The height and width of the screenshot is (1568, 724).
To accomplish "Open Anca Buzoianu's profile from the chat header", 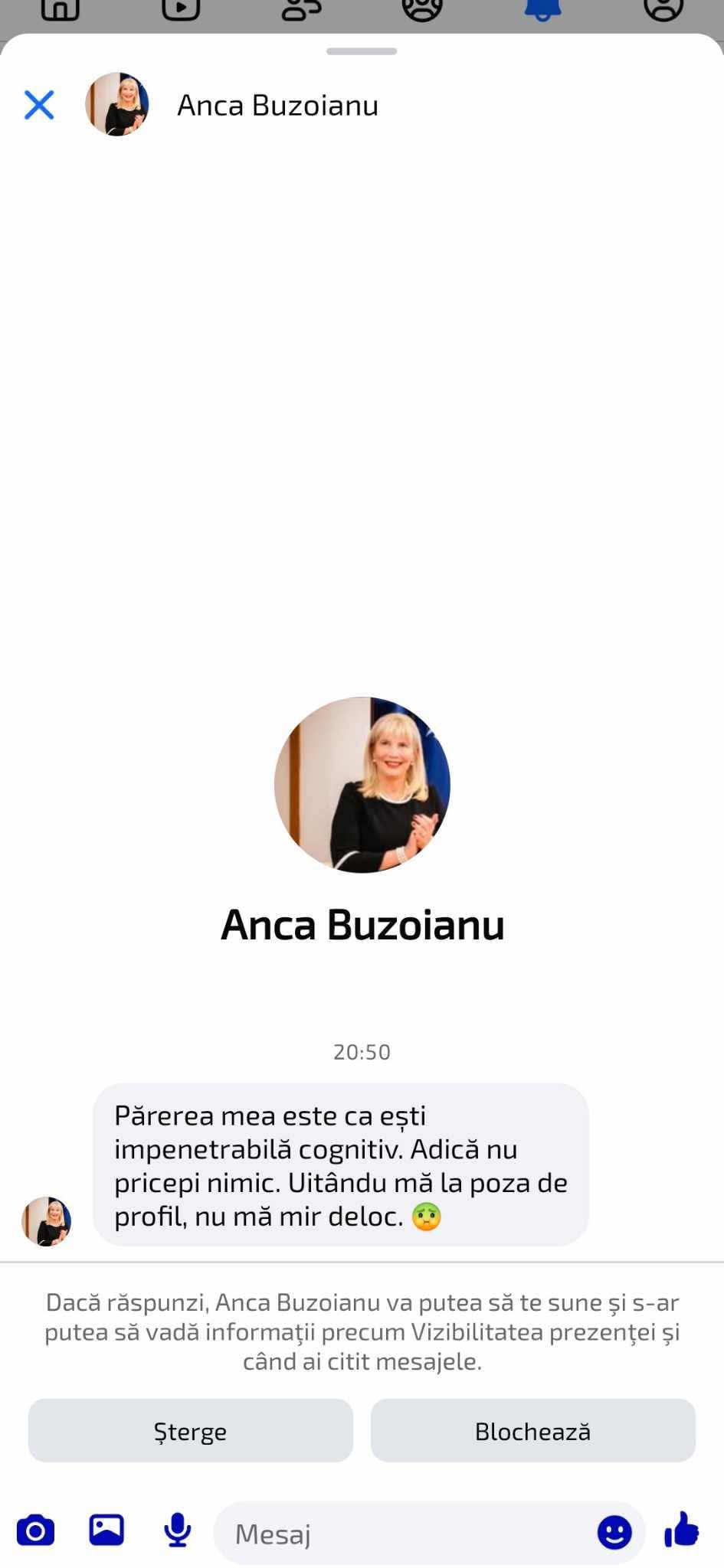I will coord(277,106).
